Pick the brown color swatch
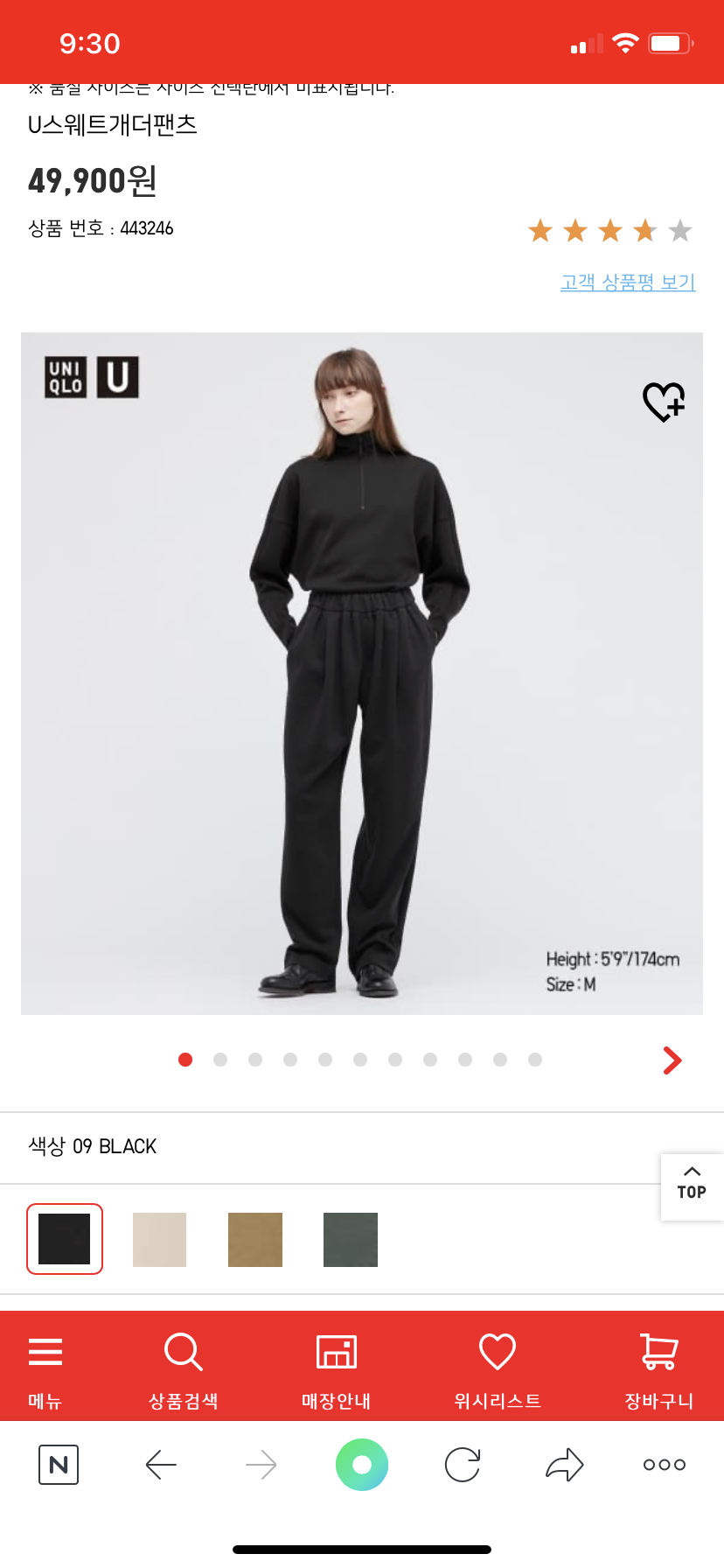The image size is (724, 1568). click(x=255, y=1239)
